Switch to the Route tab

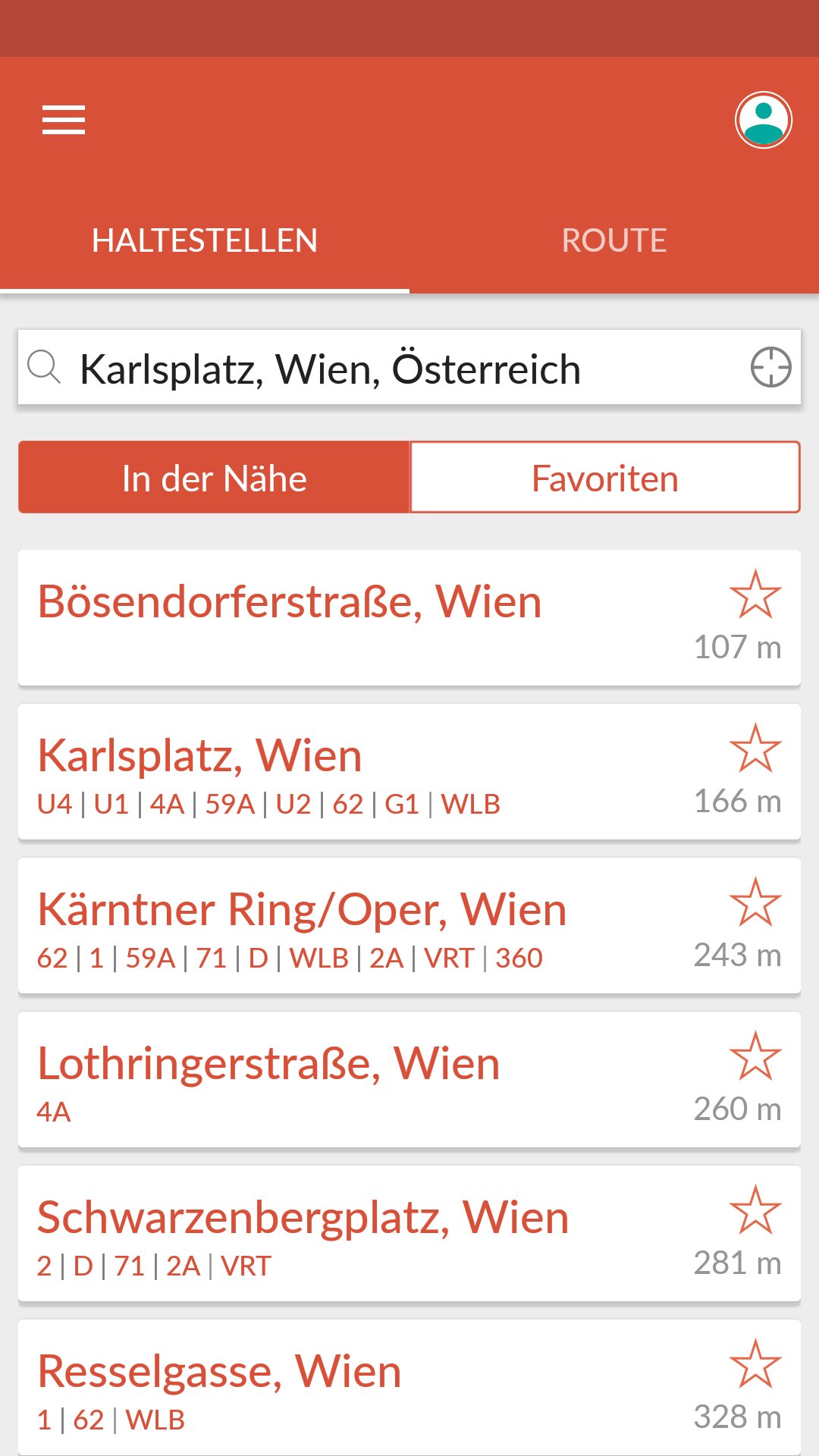coord(613,241)
